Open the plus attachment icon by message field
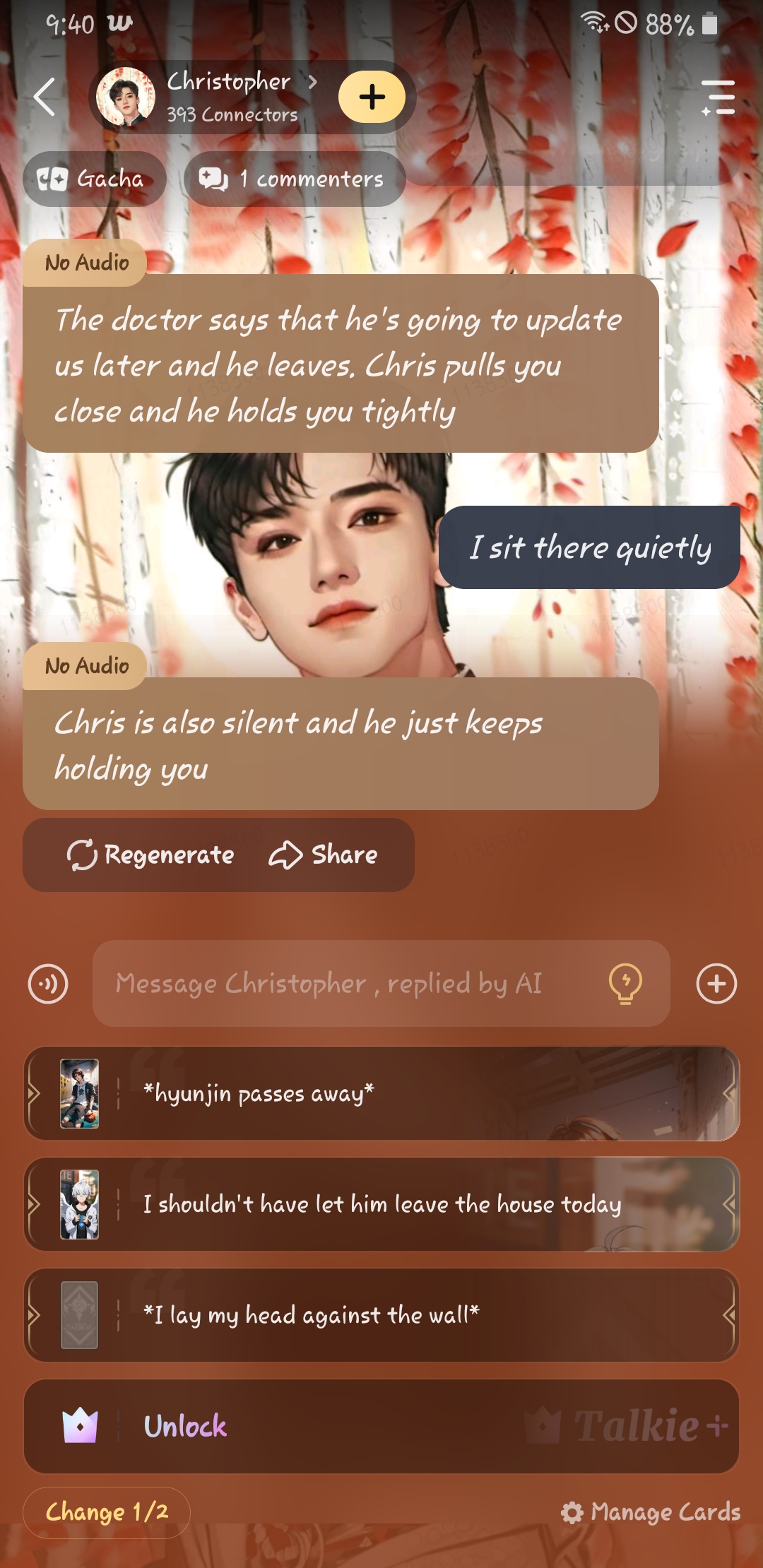 point(716,983)
